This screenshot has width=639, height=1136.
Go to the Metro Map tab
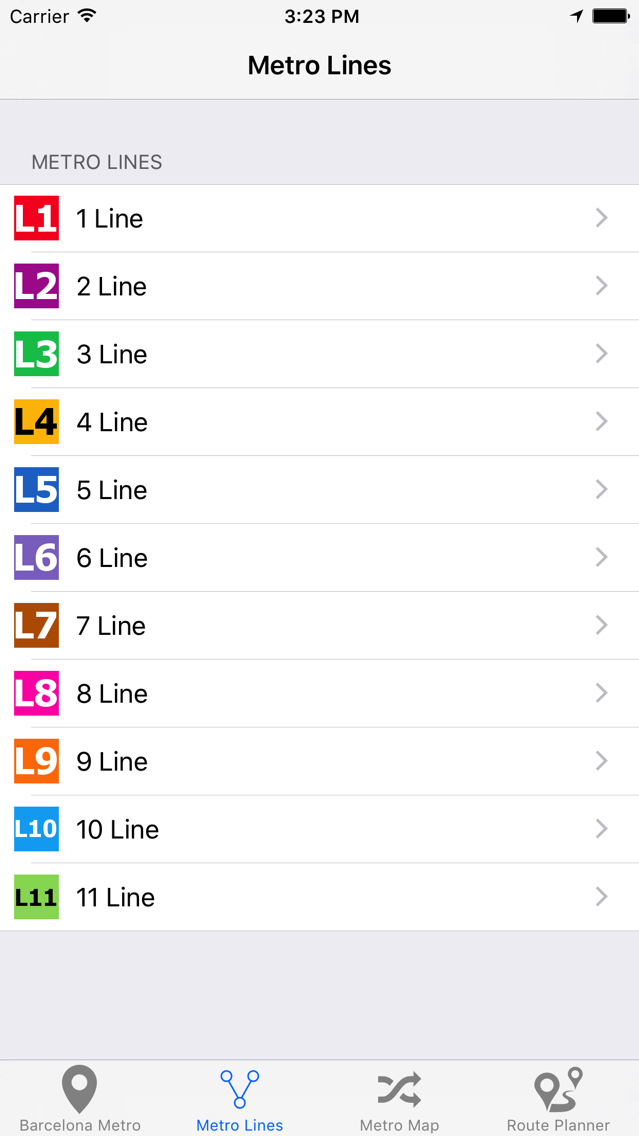click(399, 1099)
